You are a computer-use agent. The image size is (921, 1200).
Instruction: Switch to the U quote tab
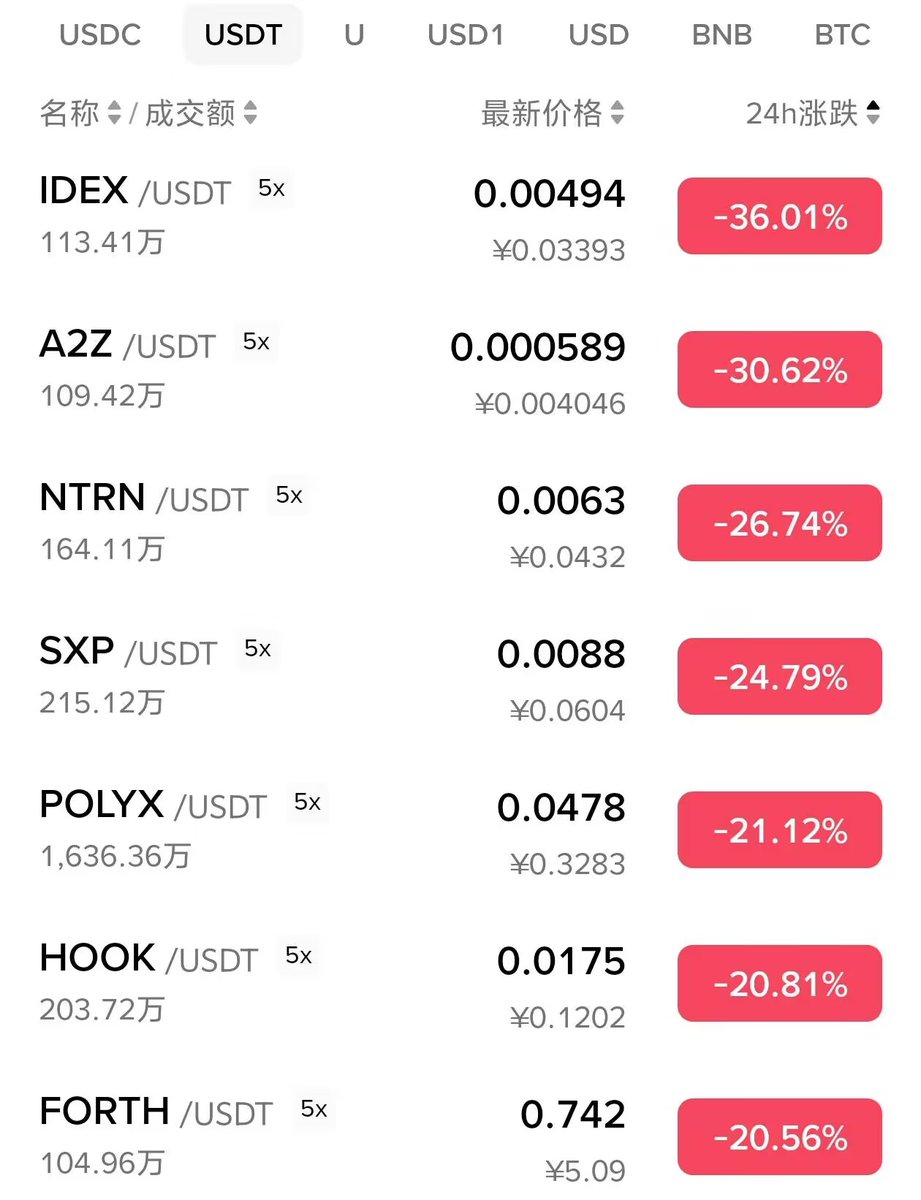354,35
